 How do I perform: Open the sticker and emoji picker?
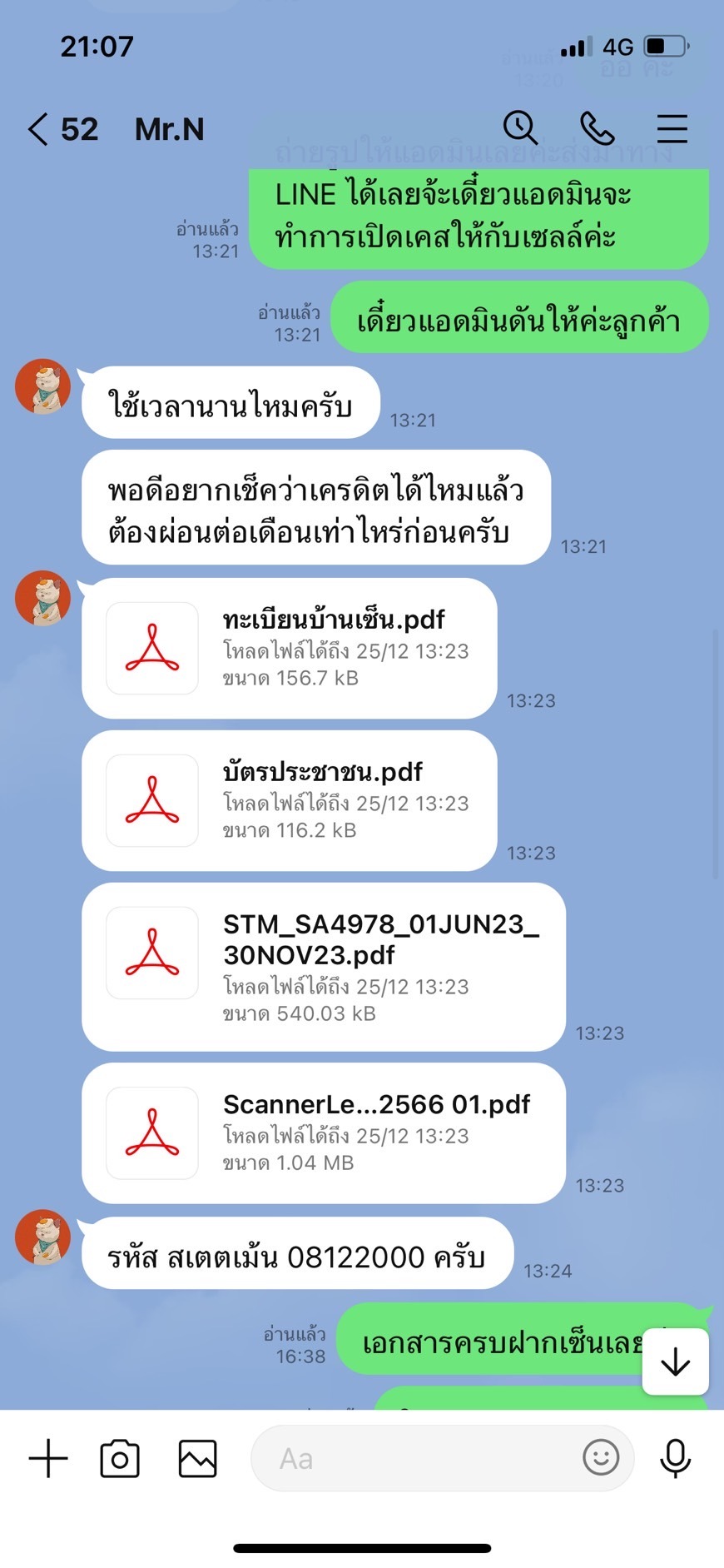pyautogui.click(x=601, y=1458)
